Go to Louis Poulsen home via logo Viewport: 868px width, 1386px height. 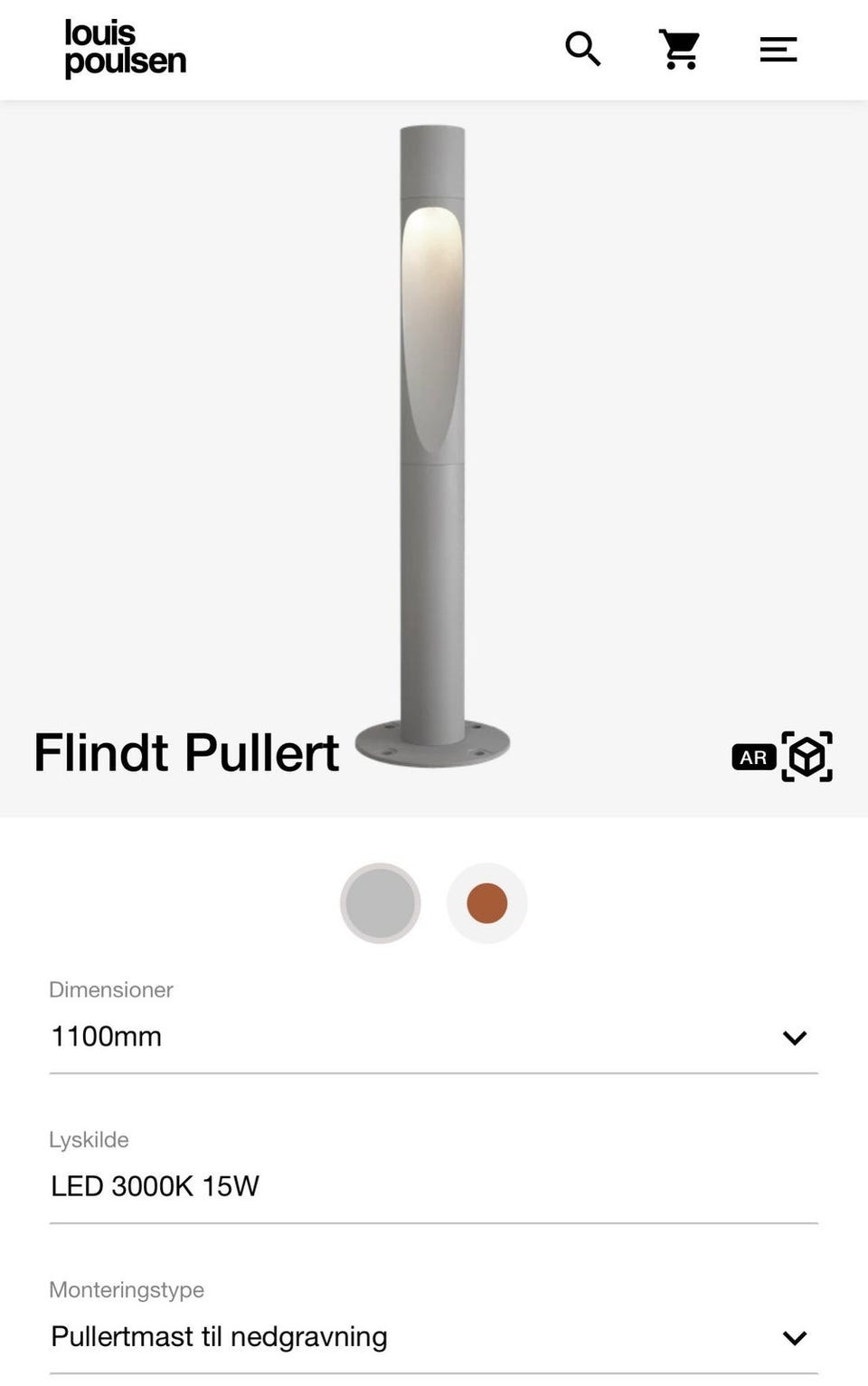pyautogui.click(x=125, y=49)
